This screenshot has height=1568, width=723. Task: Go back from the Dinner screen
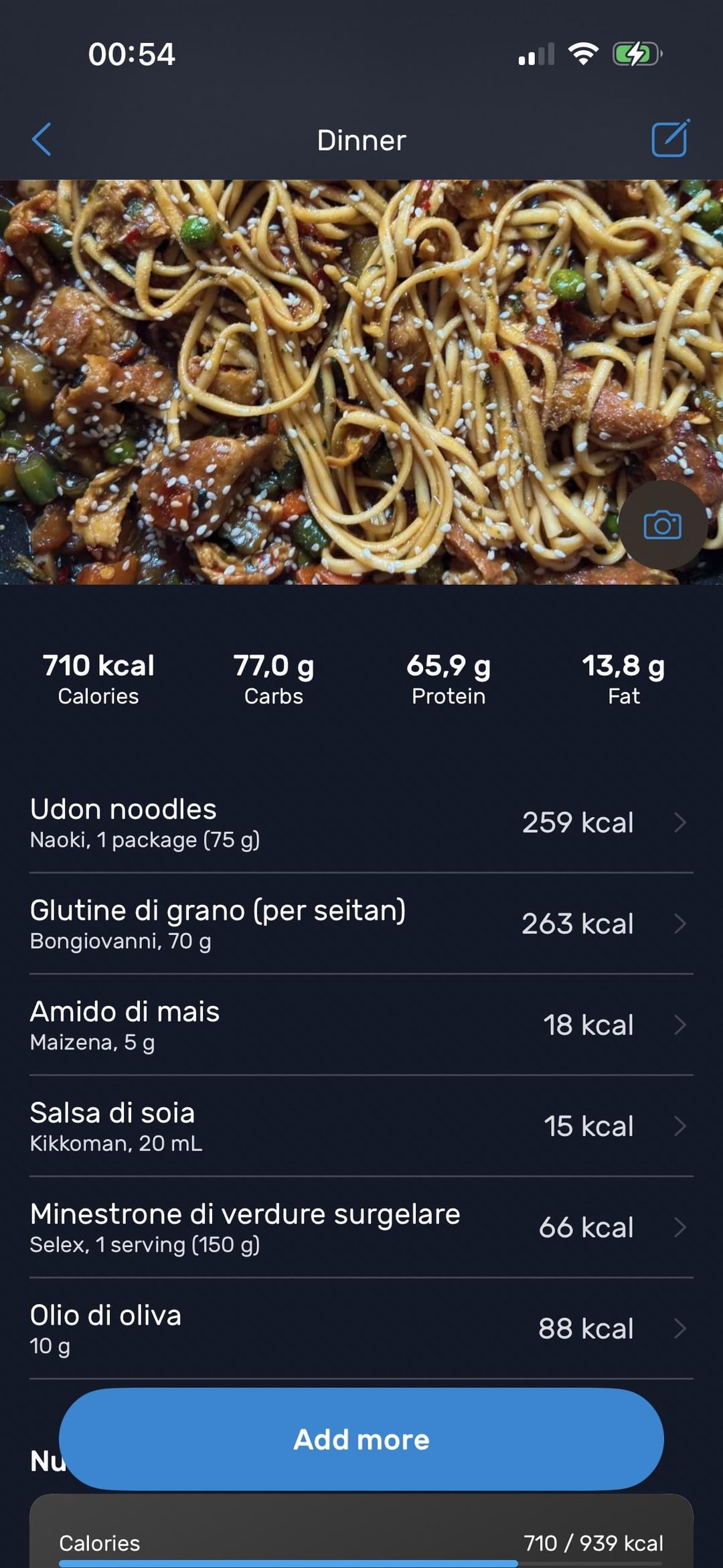42,139
